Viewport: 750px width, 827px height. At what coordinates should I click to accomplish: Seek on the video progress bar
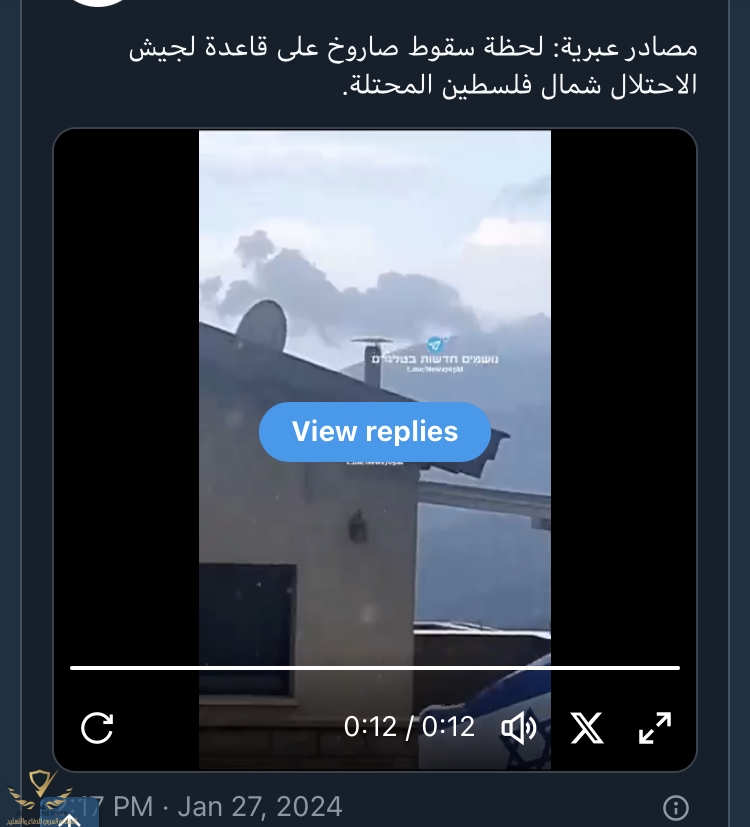pos(375,667)
